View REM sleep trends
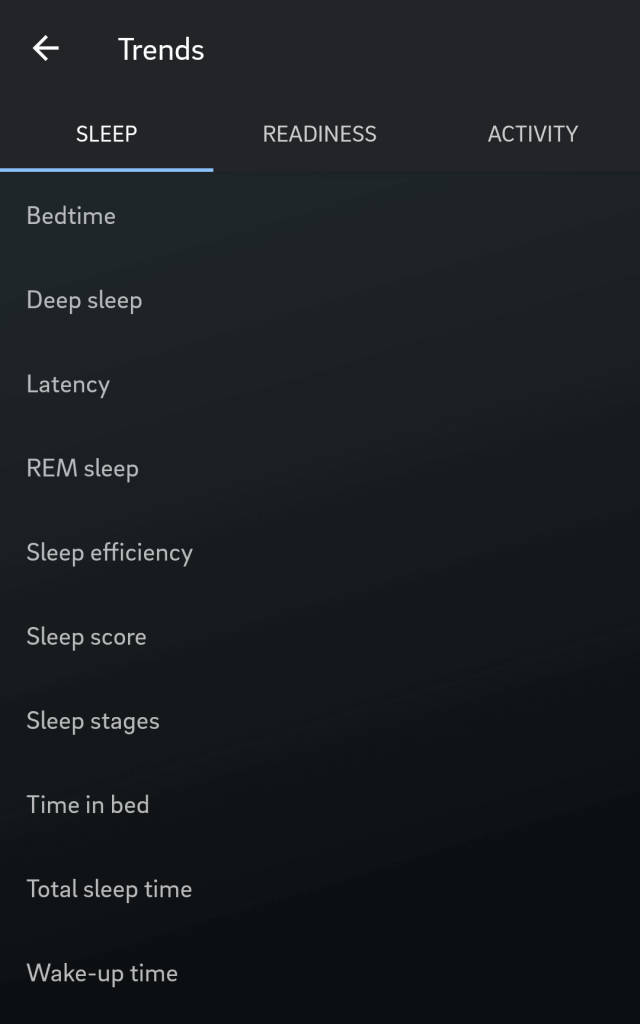Screen dimensions: 640x1024 tap(320, 468)
